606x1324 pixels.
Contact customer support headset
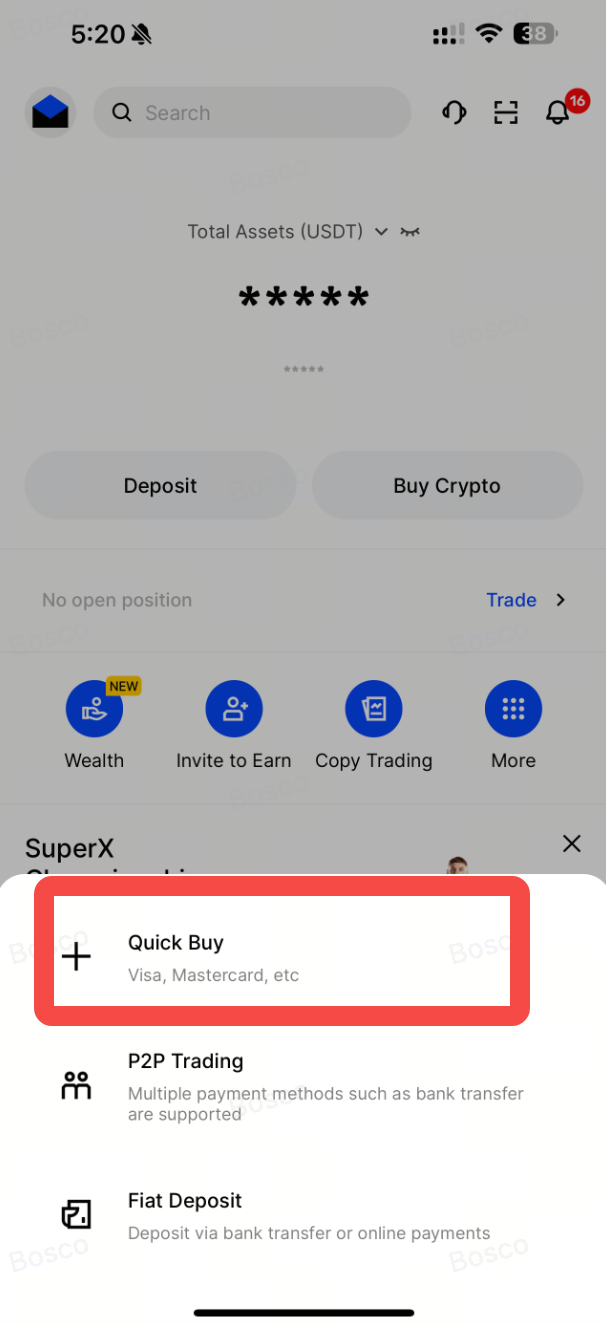[x=454, y=113]
